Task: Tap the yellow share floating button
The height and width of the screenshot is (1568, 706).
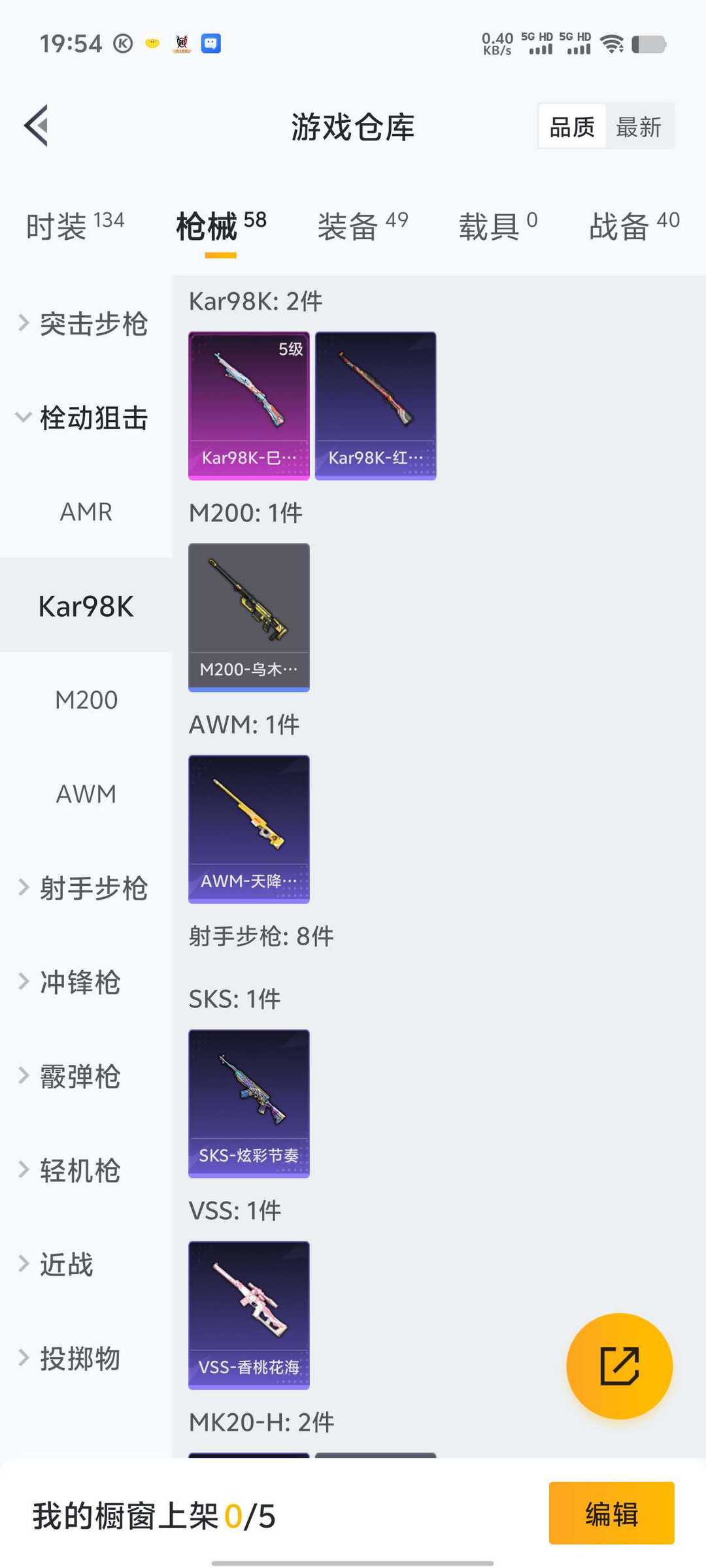Action: coord(619,1365)
